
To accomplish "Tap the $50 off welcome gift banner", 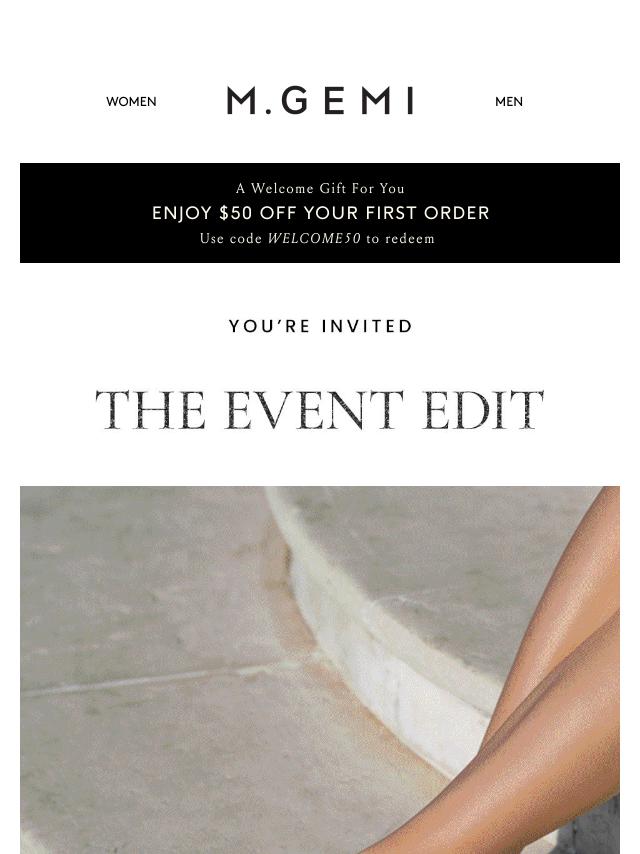I will click(x=320, y=213).
